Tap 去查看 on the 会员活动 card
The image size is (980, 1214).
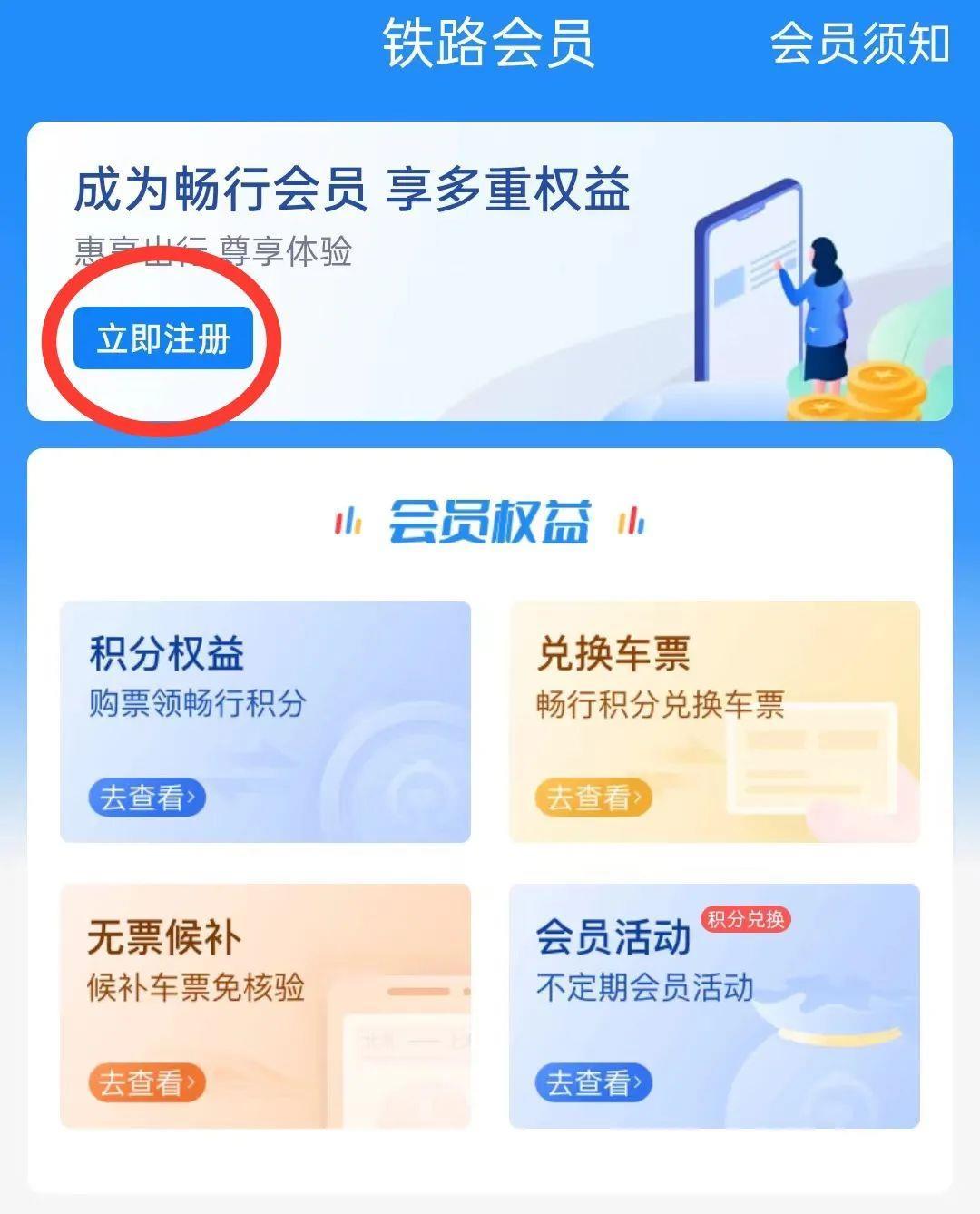tap(593, 1082)
